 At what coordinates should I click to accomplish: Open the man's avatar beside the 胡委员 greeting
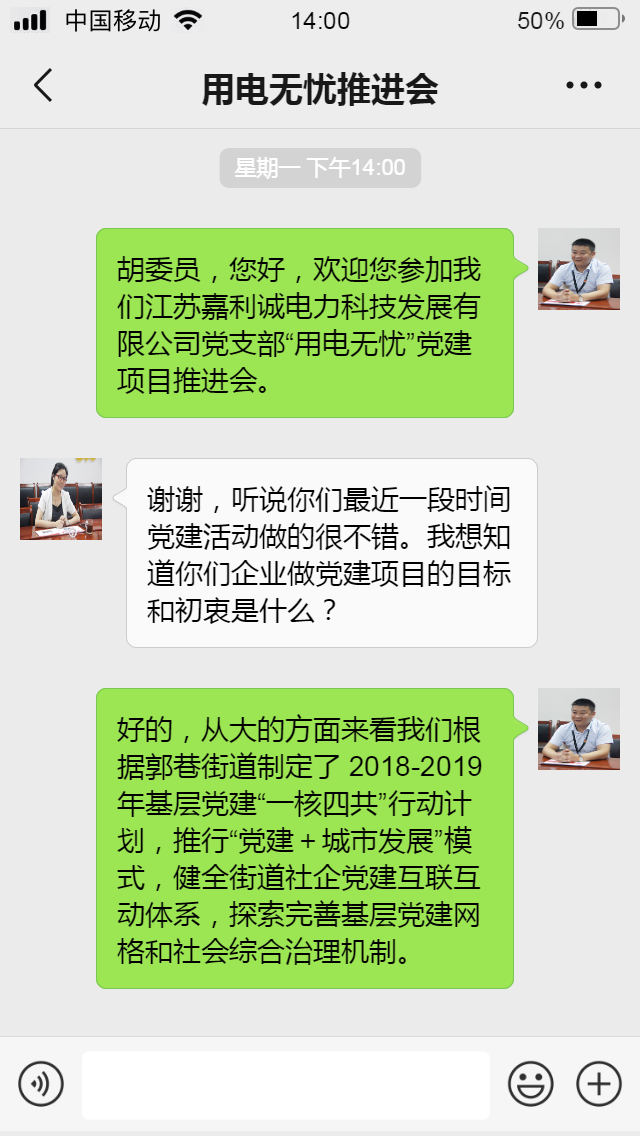tap(578, 269)
